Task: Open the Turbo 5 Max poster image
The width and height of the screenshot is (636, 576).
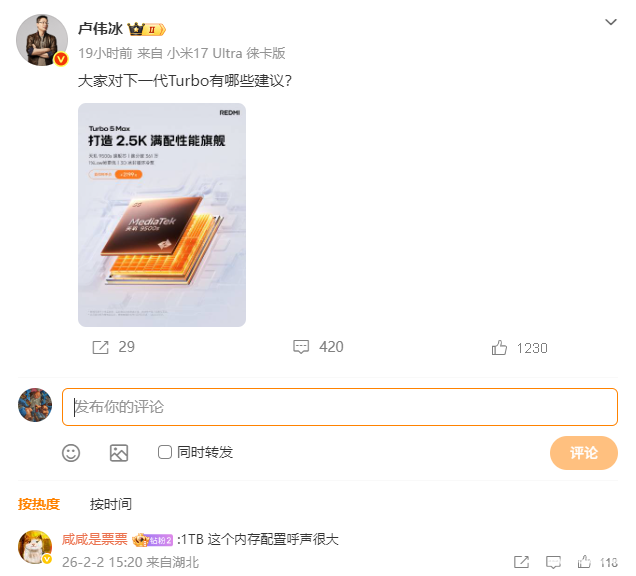Action: point(162,214)
